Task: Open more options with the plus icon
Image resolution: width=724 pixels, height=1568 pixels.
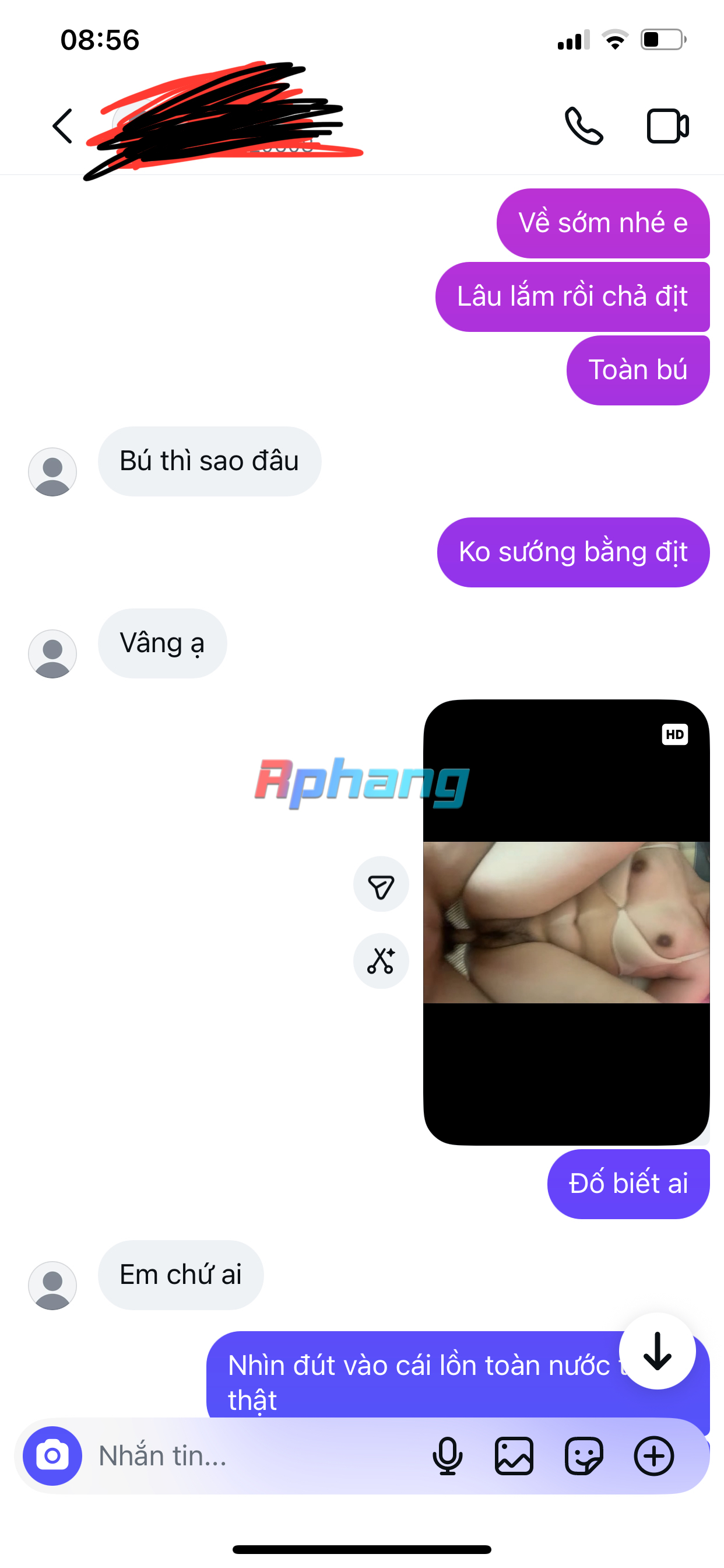Action: pyautogui.click(x=654, y=1456)
